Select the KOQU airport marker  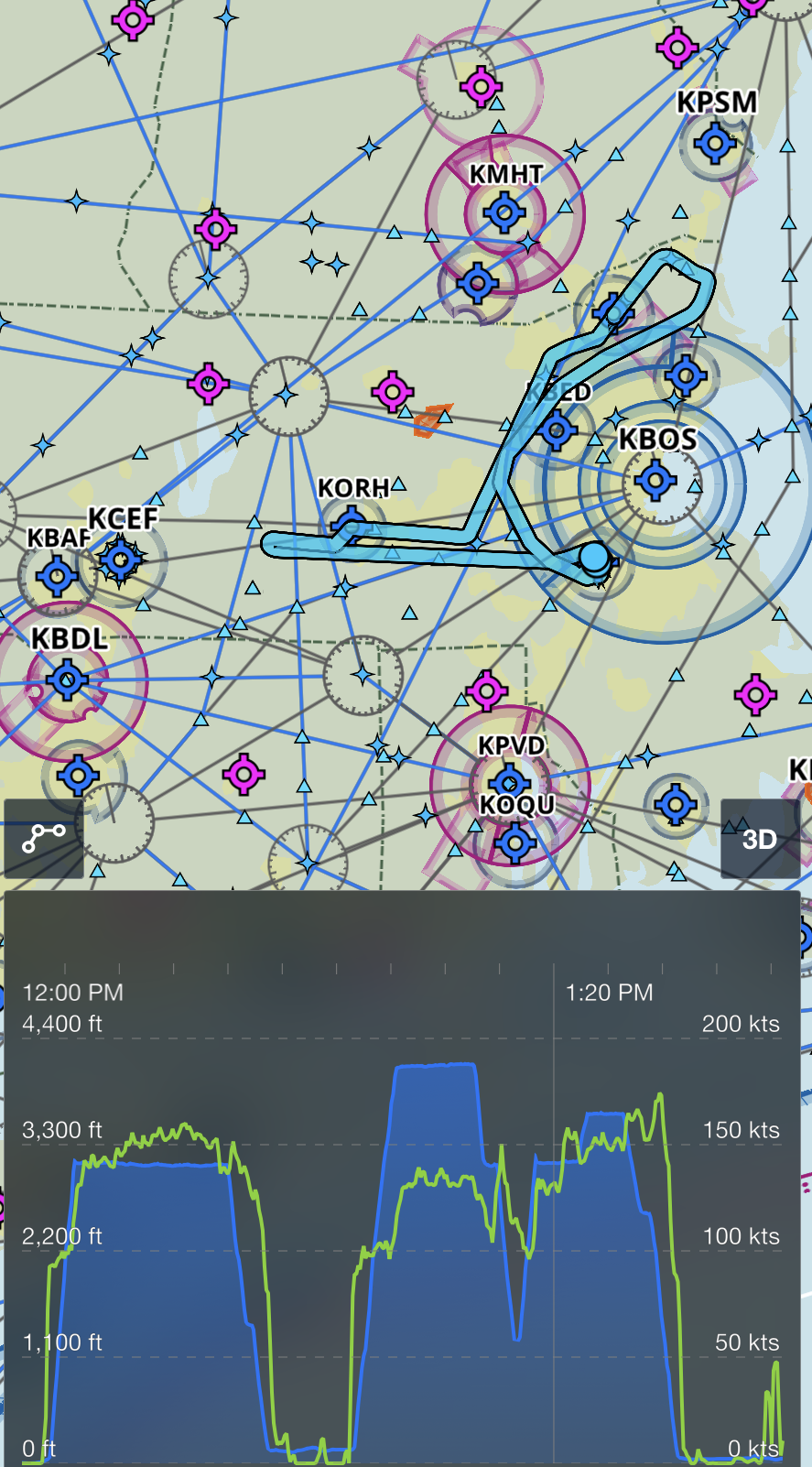(x=515, y=842)
